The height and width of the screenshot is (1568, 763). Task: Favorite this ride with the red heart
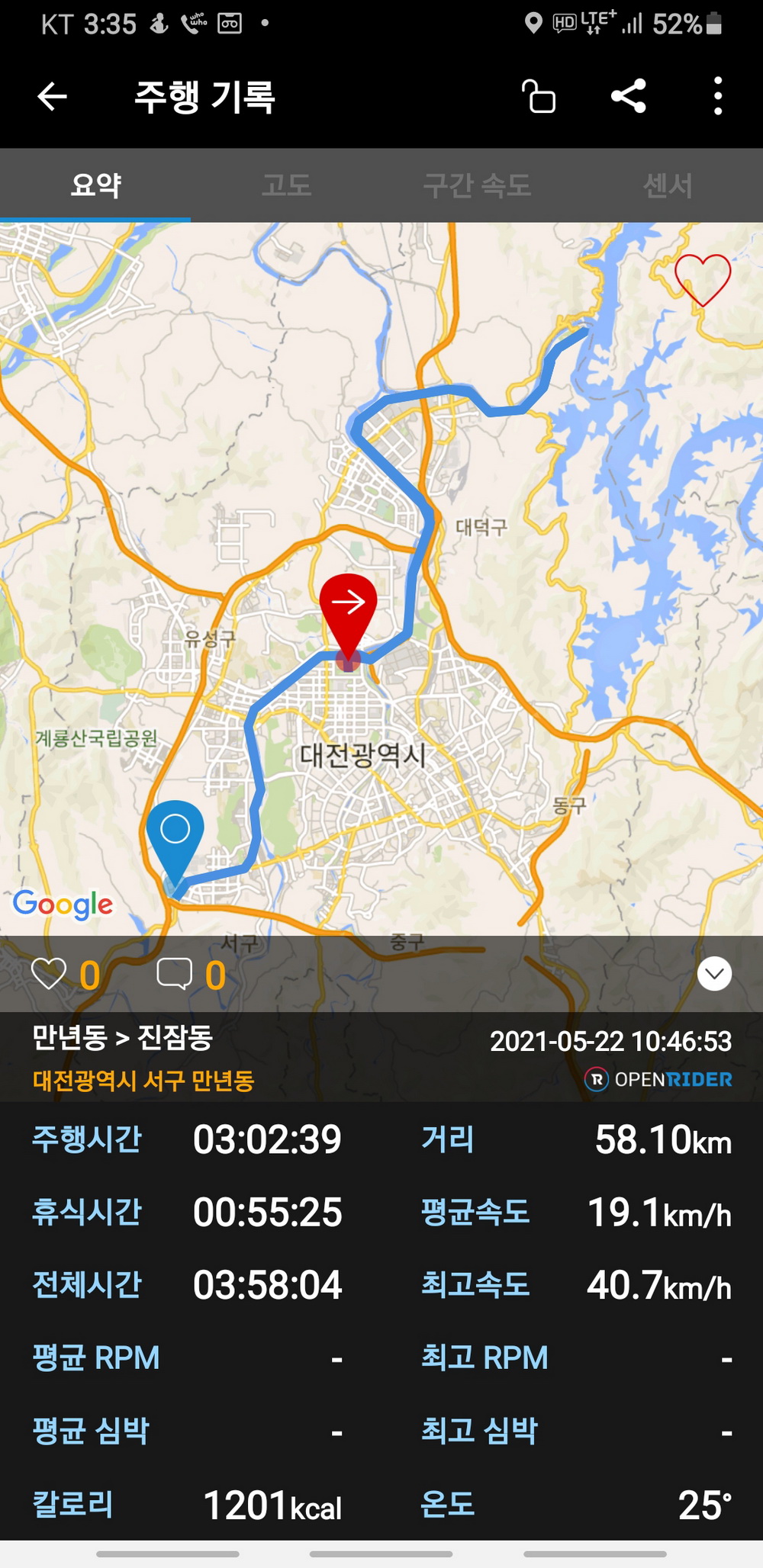pyautogui.click(x=703, y=278)
